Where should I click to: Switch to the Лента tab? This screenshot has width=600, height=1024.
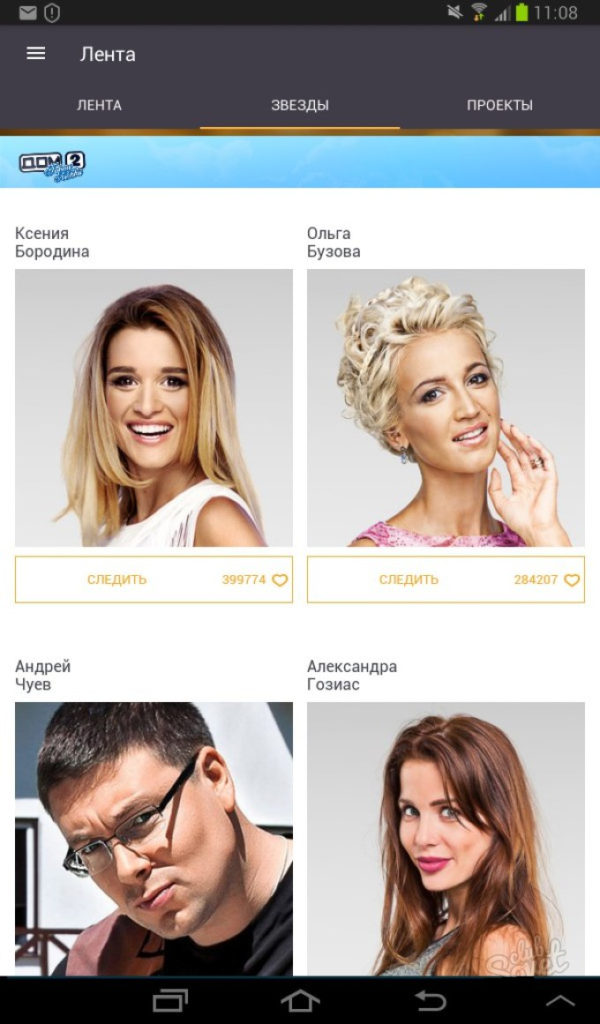tap(99, 105)
